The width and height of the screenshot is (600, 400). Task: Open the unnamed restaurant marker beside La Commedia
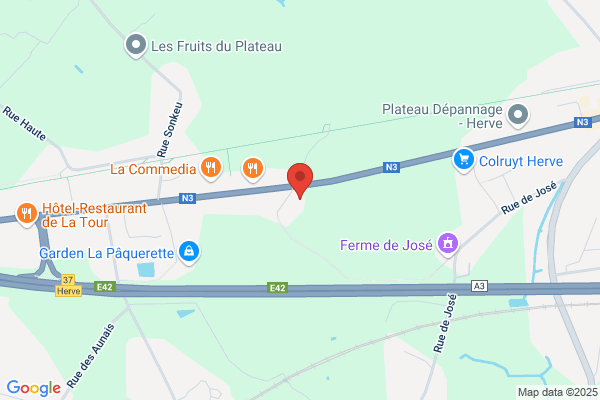coord(253,169)
